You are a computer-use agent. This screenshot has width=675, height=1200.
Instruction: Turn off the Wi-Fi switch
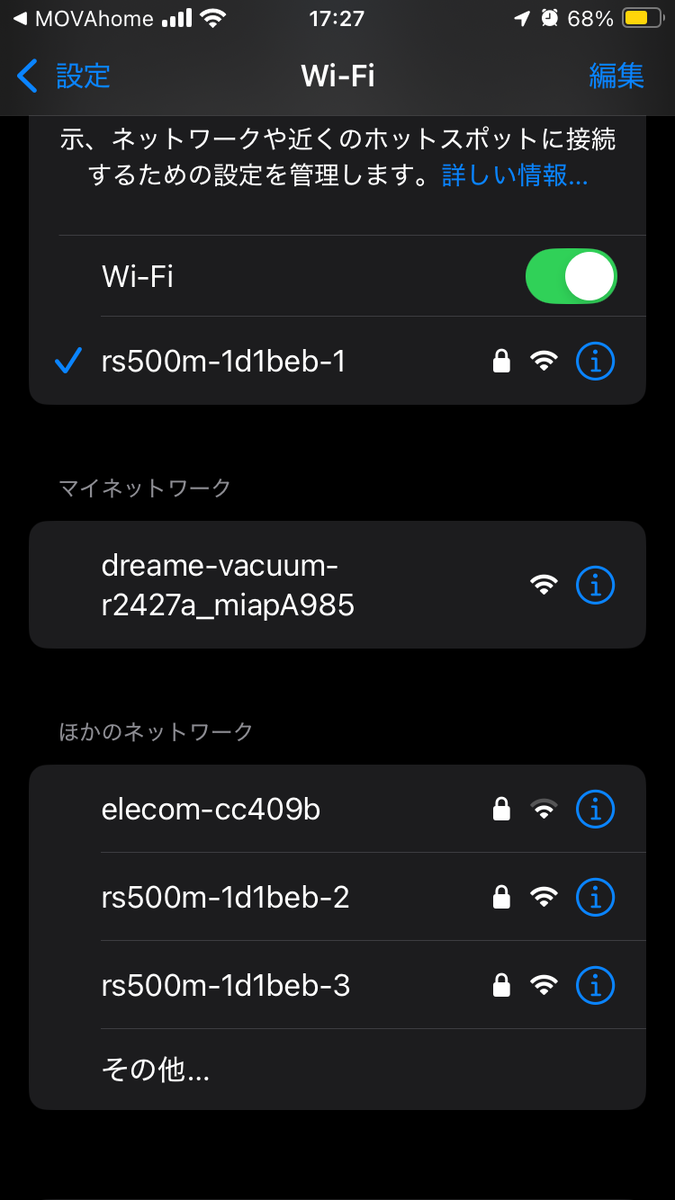pyautogui.click(x=571, y=276)
